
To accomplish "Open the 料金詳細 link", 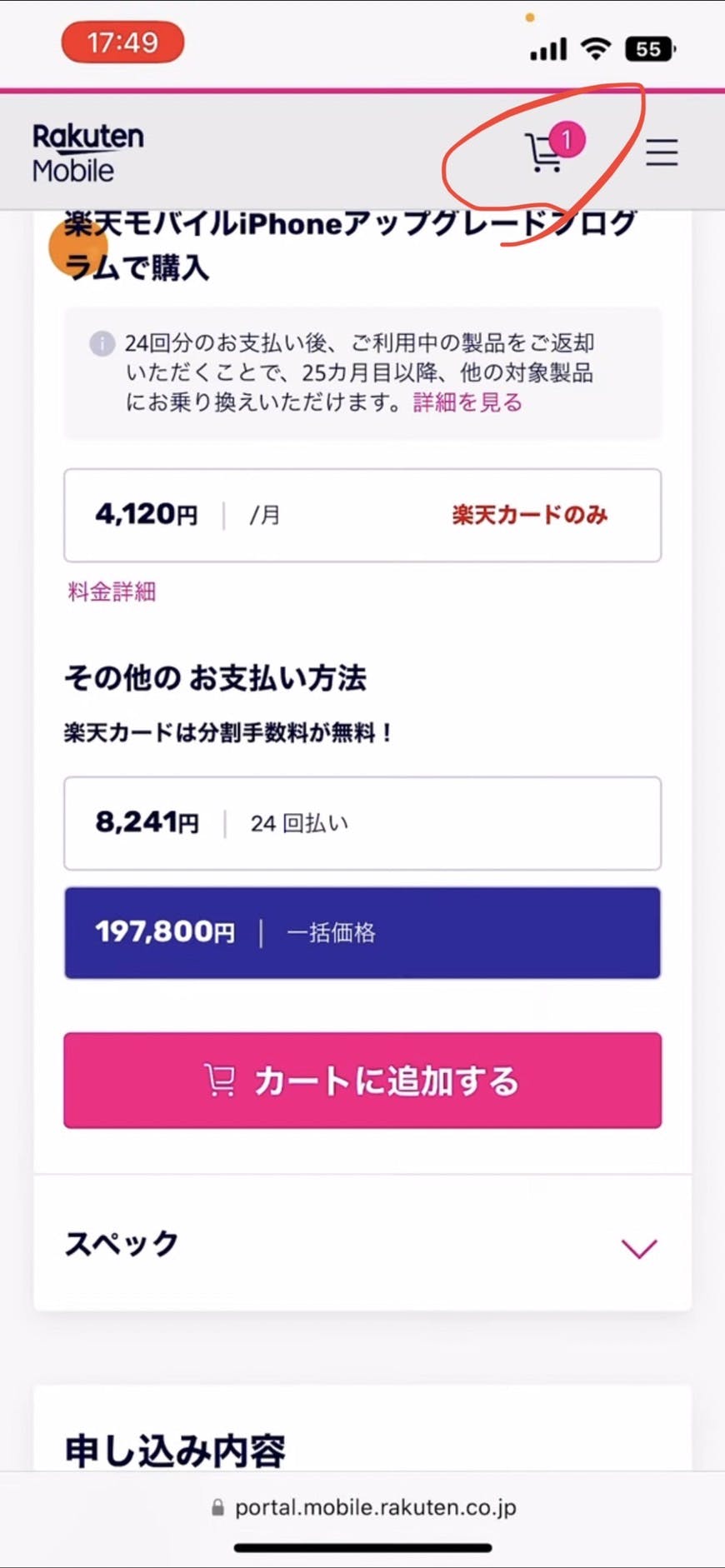I will [x=112, y=592].
